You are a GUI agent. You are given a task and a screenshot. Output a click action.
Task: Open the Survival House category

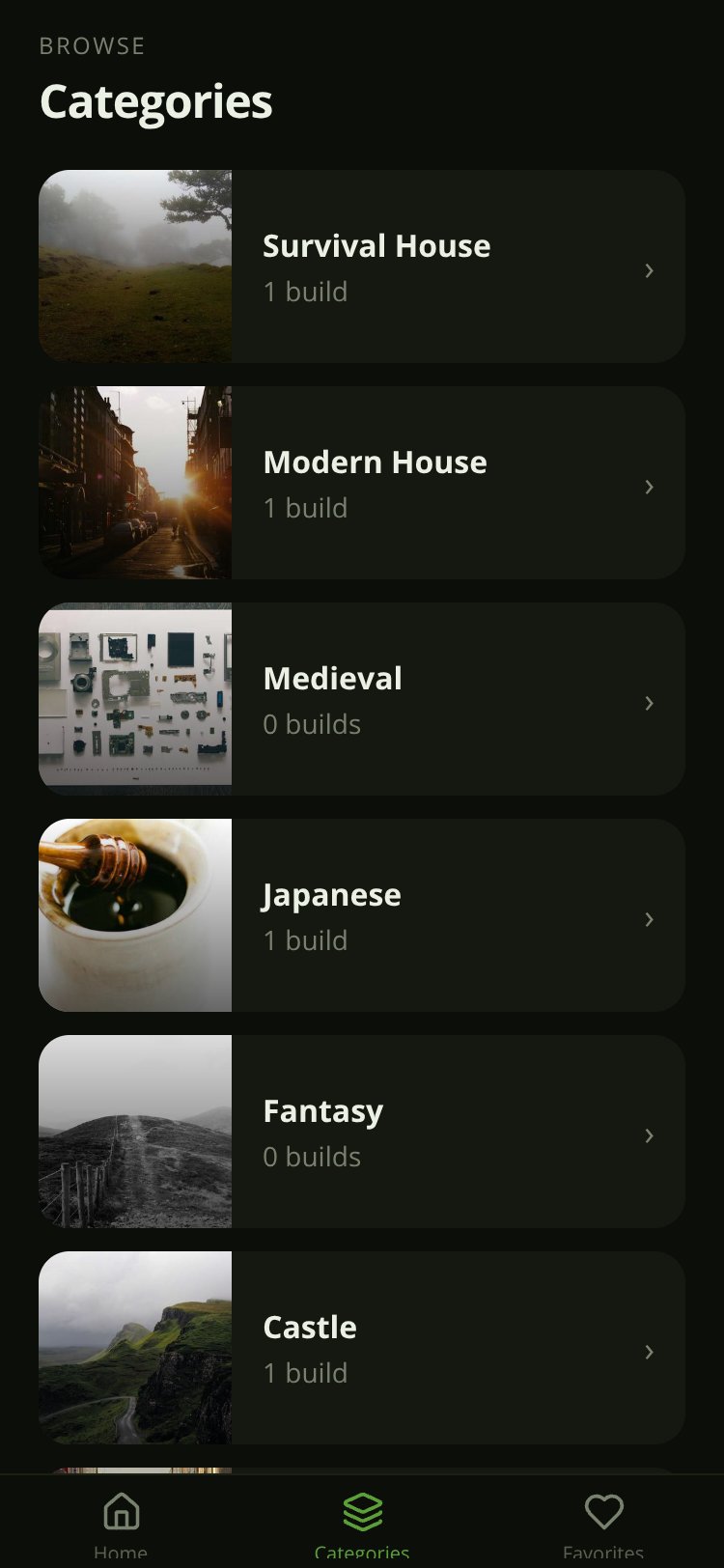tap(362, 266)
